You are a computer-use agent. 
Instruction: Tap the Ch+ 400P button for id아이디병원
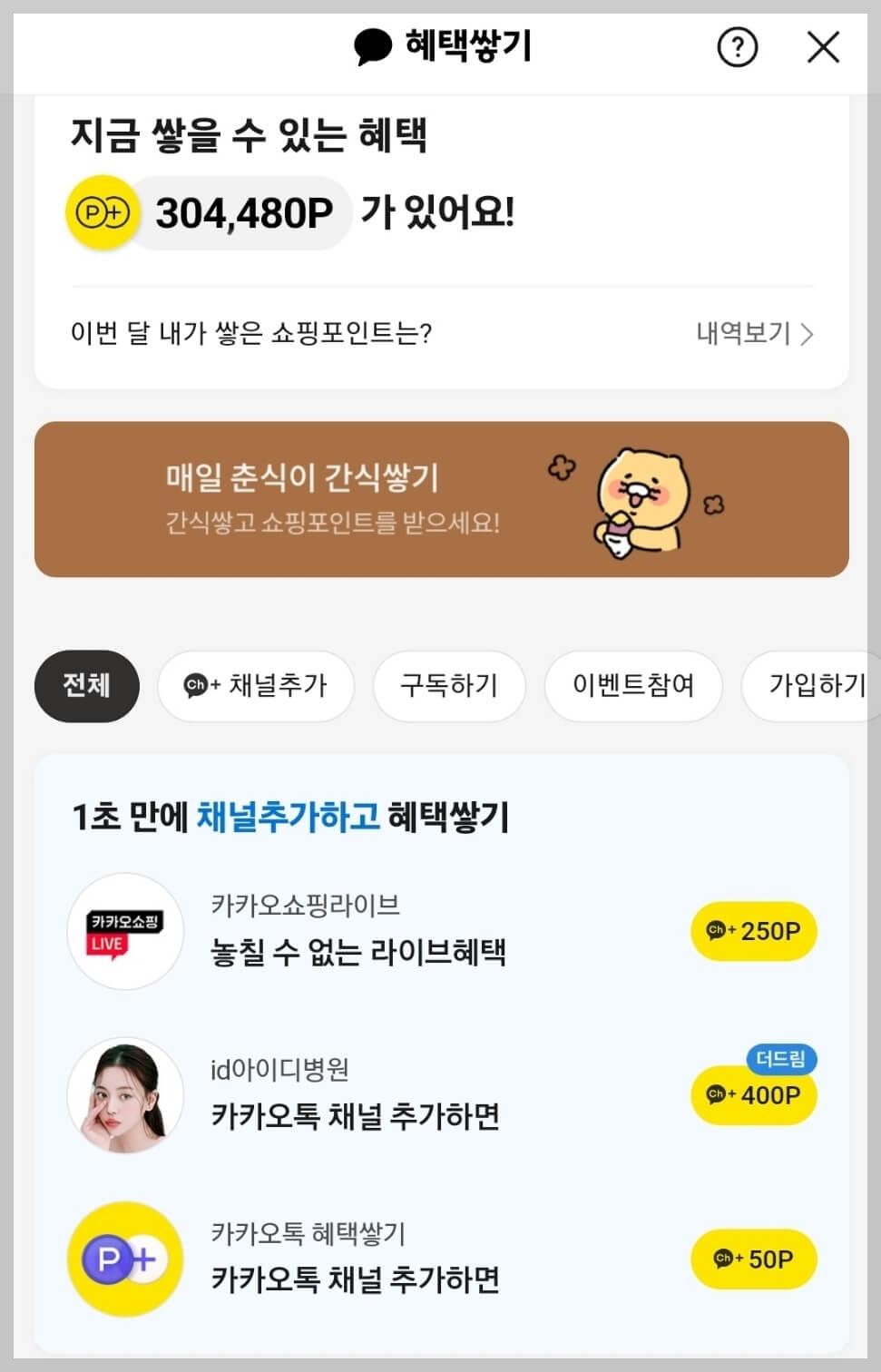point(754,1096)
